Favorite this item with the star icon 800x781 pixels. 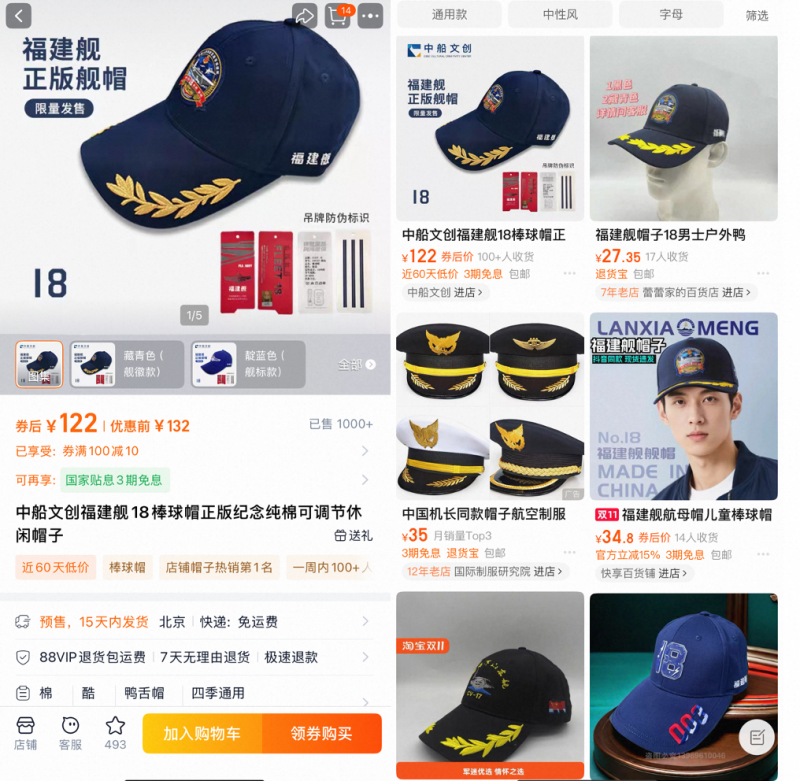tap(115, 733)
